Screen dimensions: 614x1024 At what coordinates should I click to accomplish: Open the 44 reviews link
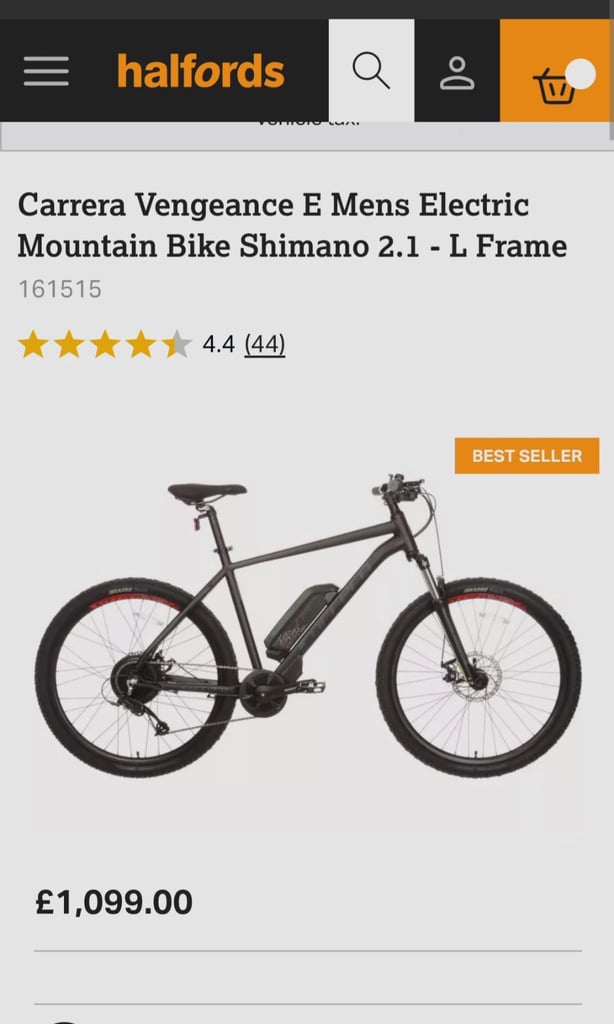pos(265,344)
